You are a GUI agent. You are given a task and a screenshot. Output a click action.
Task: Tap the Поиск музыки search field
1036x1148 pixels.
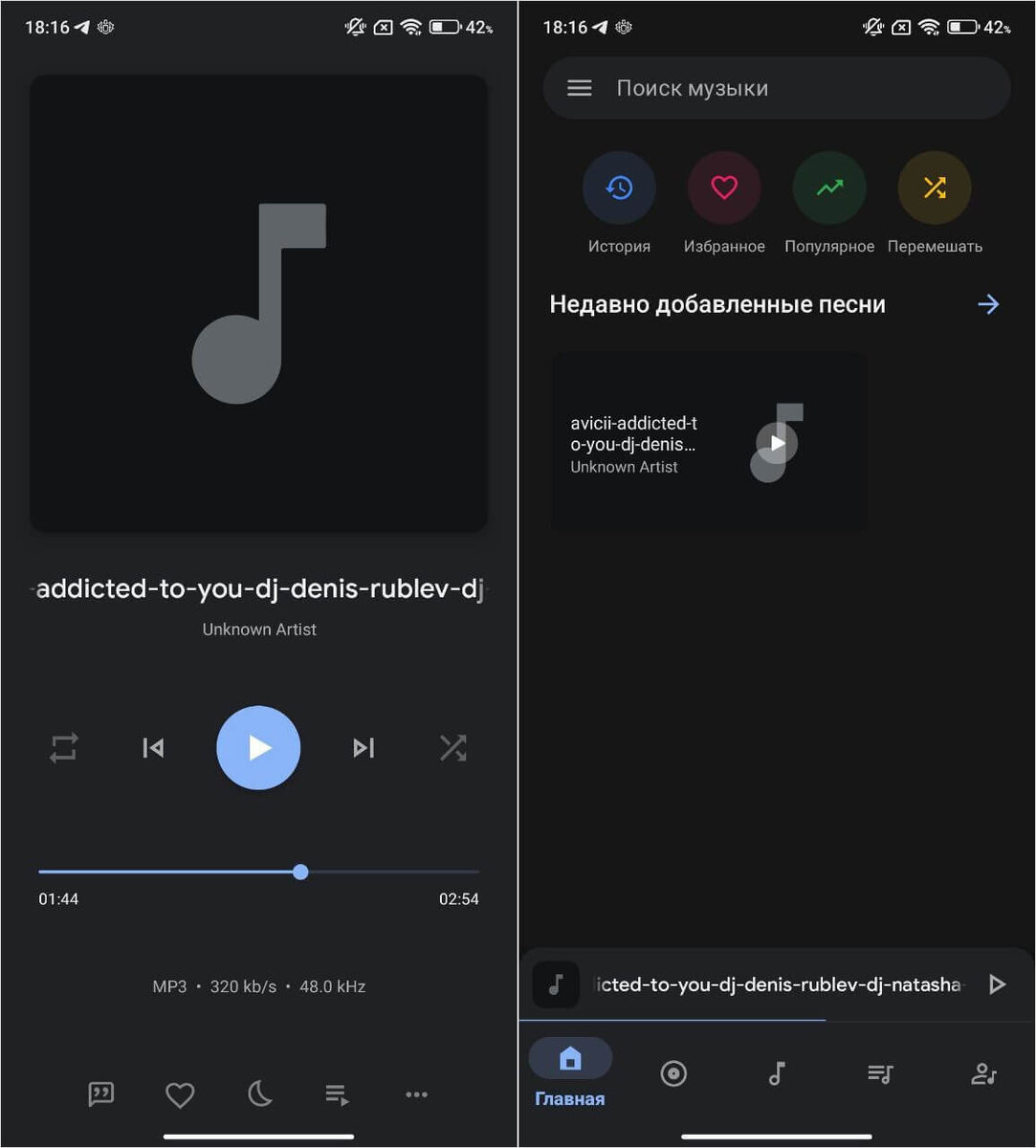777,88
